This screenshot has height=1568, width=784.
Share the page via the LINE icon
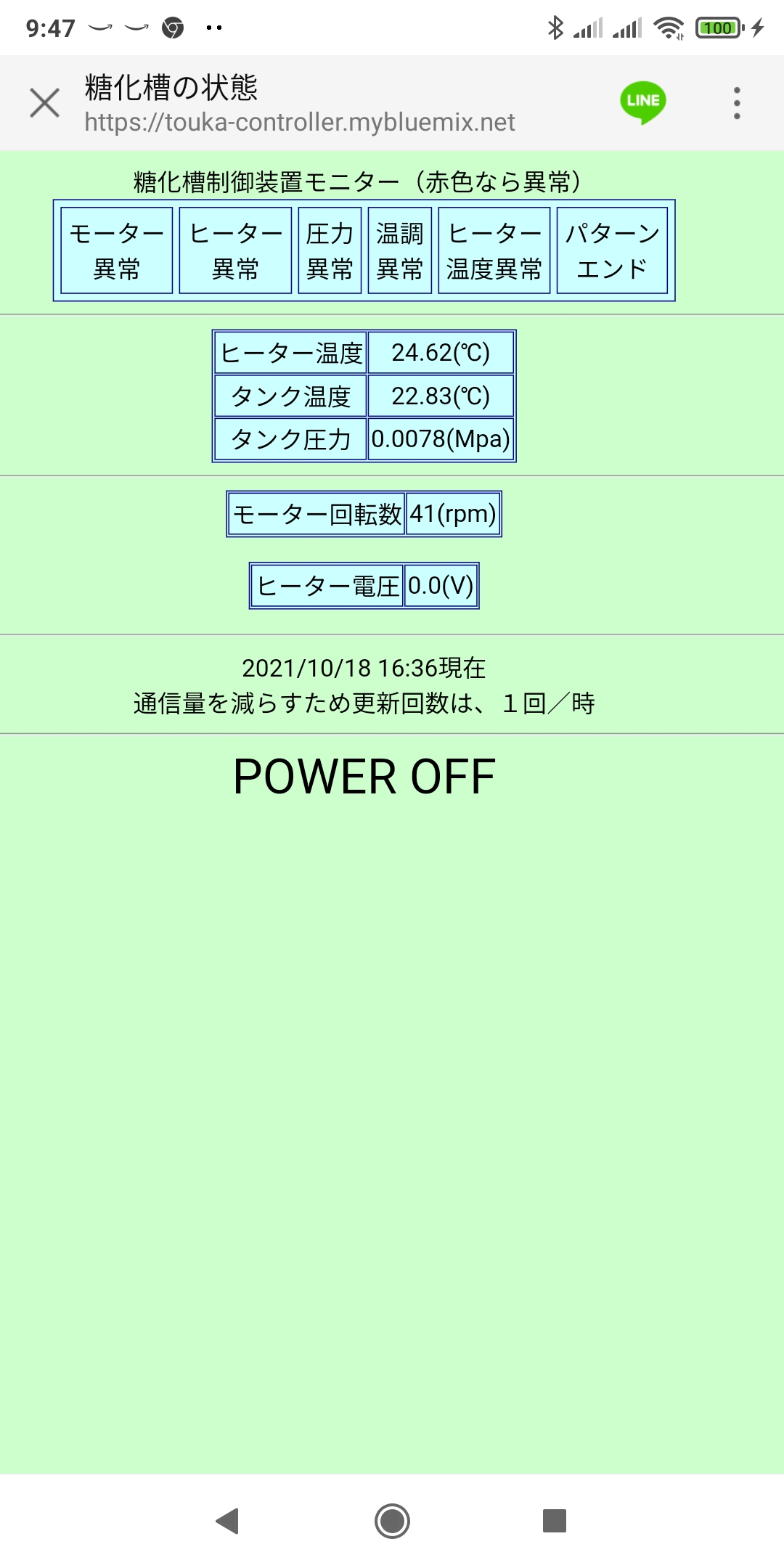click(643, 102)
